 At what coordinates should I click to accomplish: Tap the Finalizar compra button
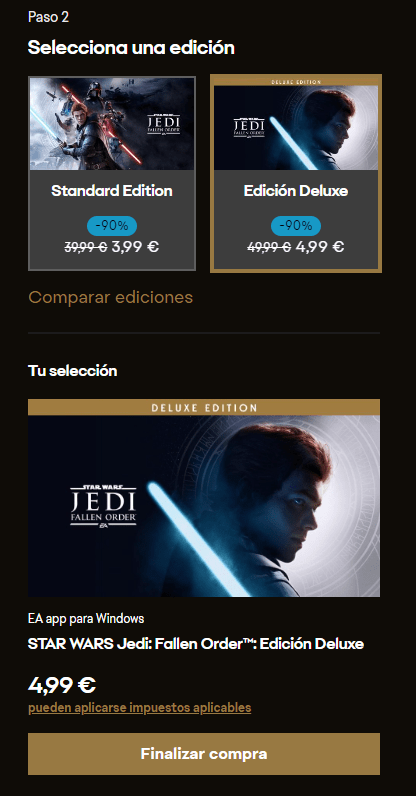(204, 754)
